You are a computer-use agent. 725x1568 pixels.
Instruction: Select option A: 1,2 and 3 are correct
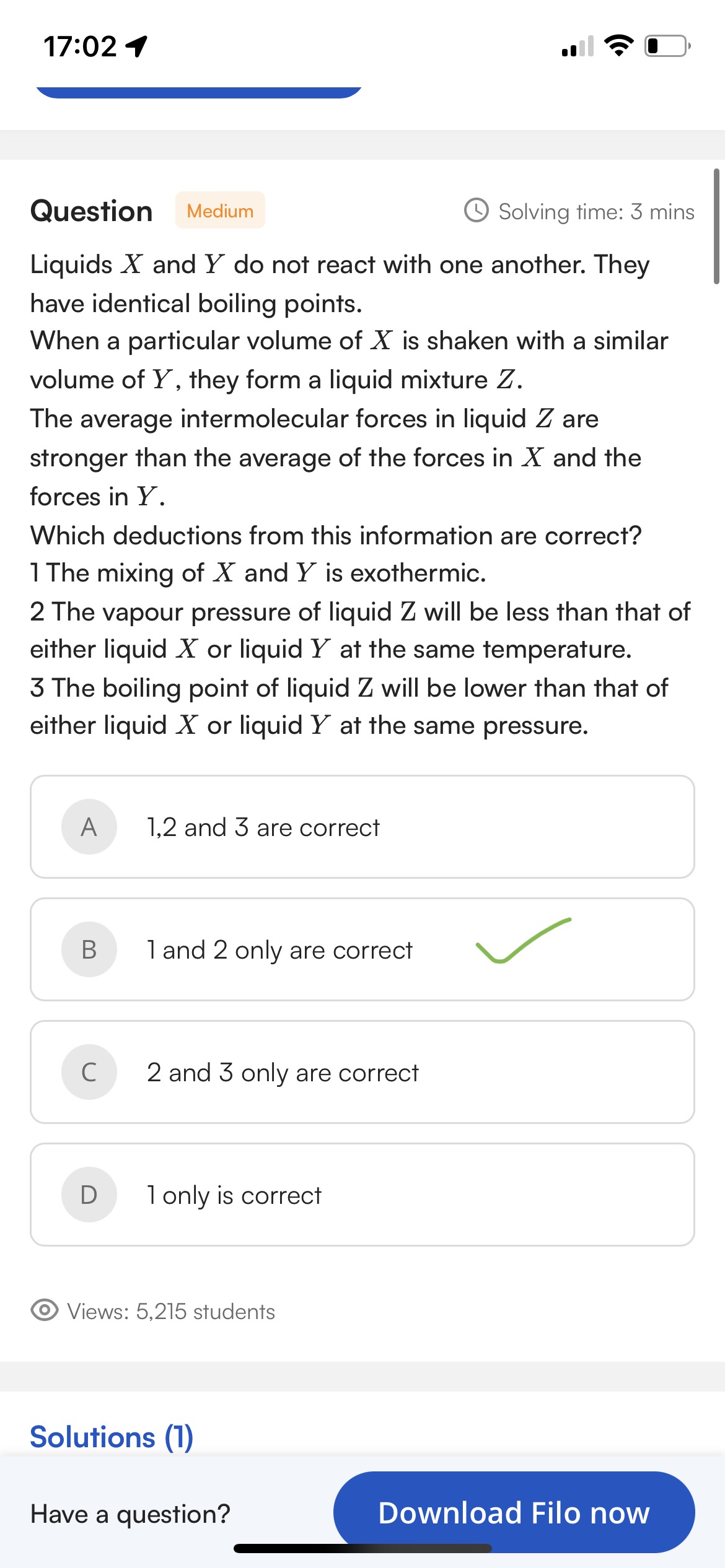click(x=362, y=827)
